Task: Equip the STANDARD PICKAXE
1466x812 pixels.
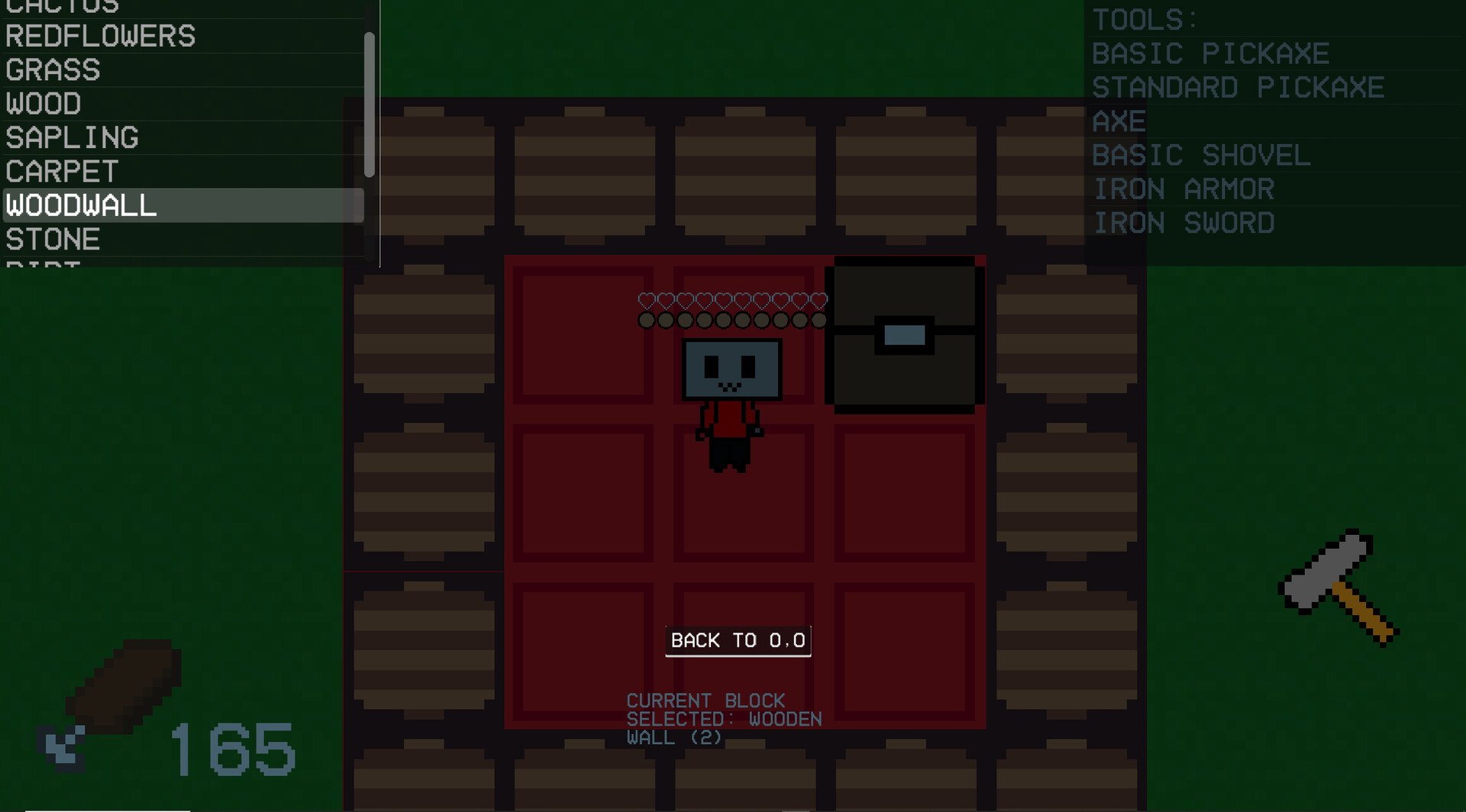Action: point(1238,88)
